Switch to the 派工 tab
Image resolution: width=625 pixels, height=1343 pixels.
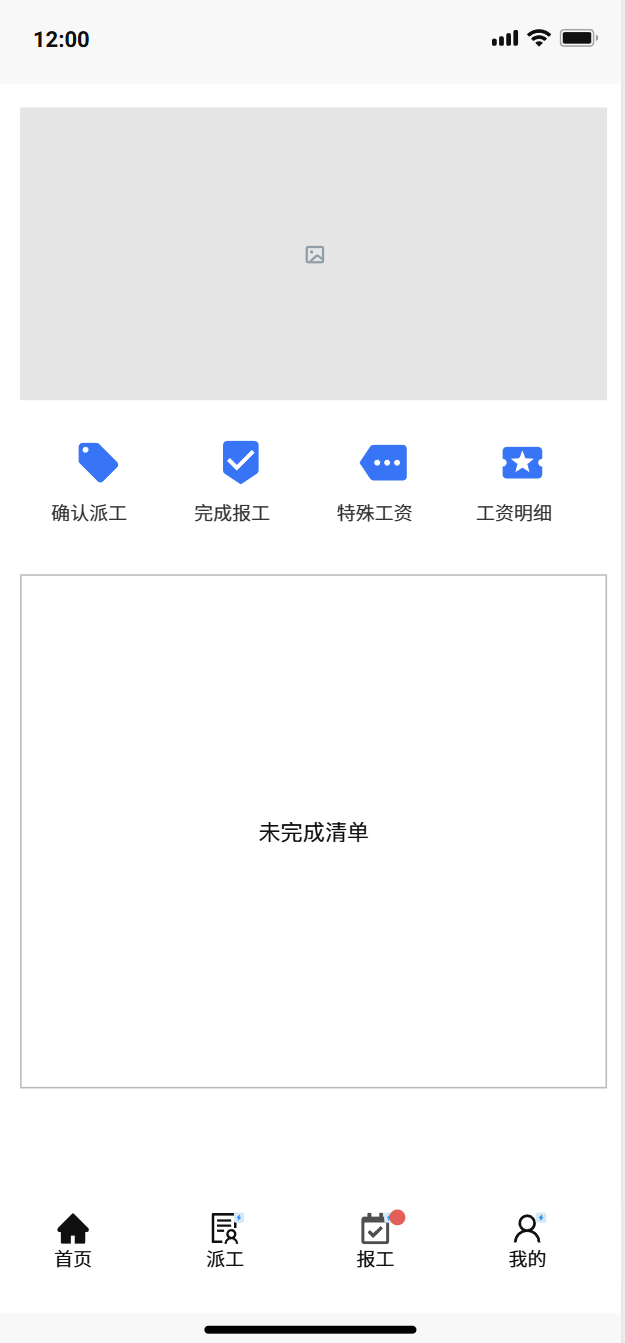(x=225, y=1241)
